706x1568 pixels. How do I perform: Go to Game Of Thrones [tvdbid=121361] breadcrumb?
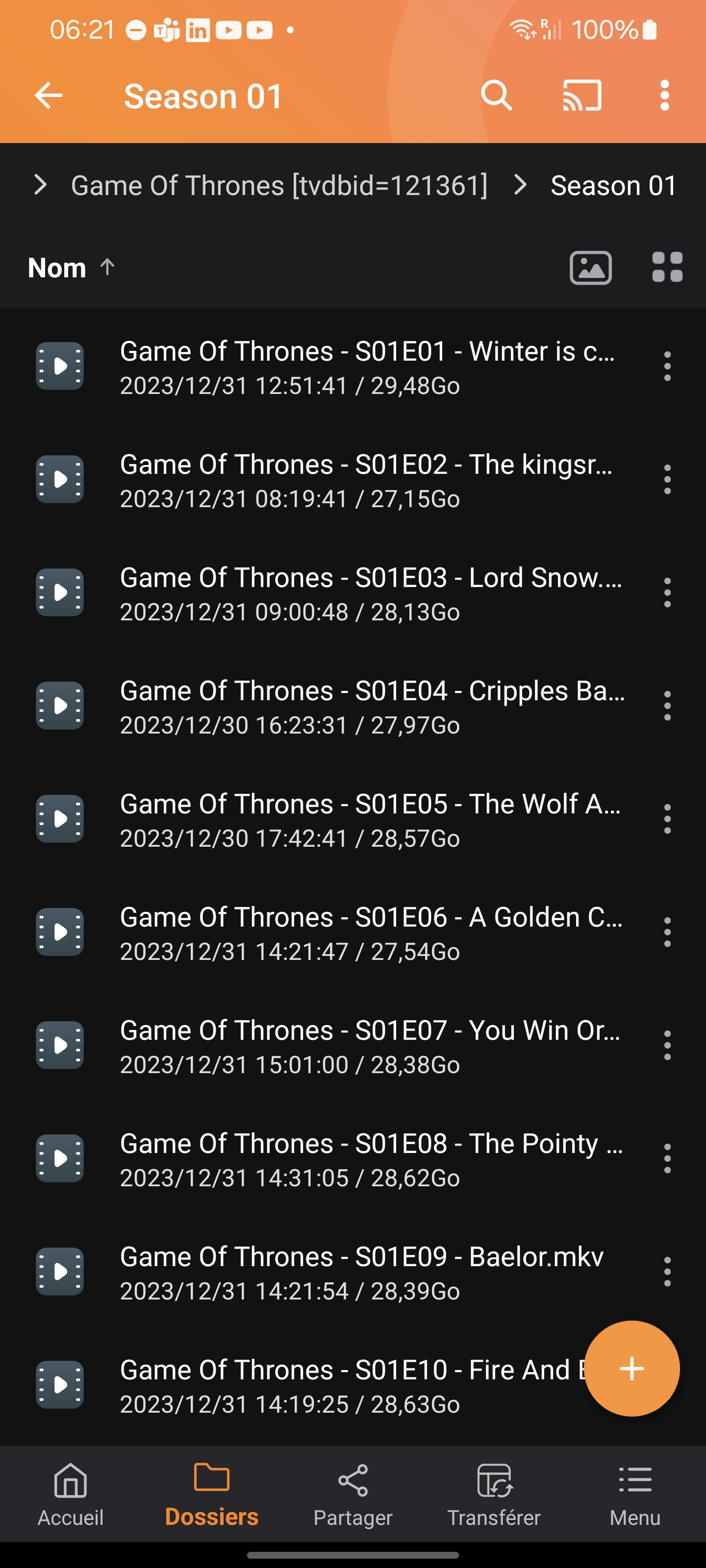coord(279,186)
